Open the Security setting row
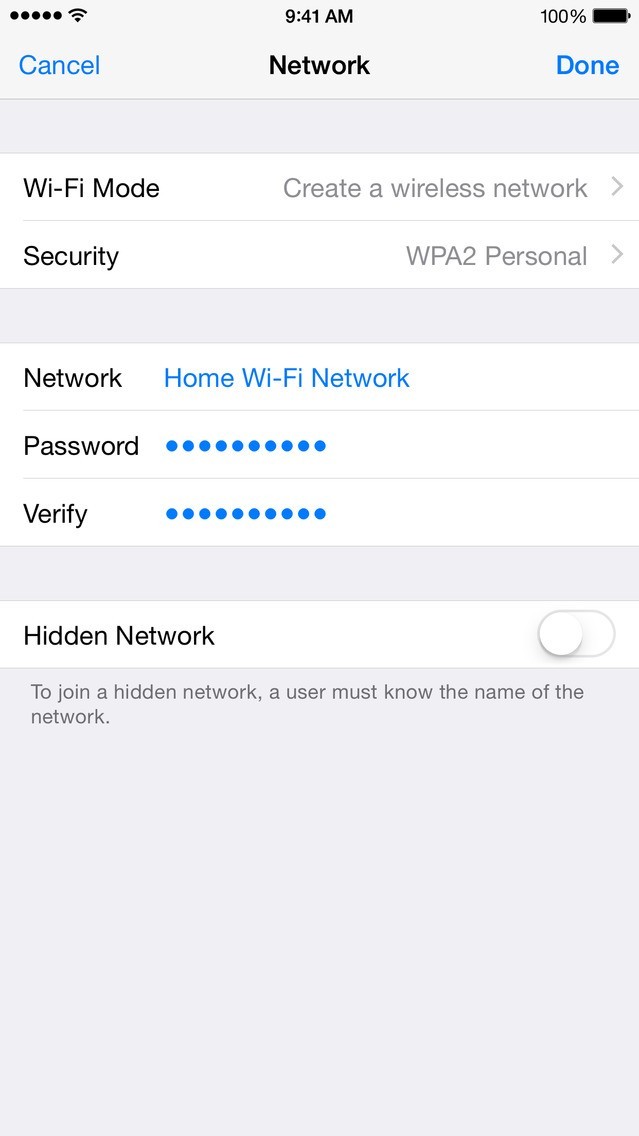Screen dimensions: 639x1136 320,256
